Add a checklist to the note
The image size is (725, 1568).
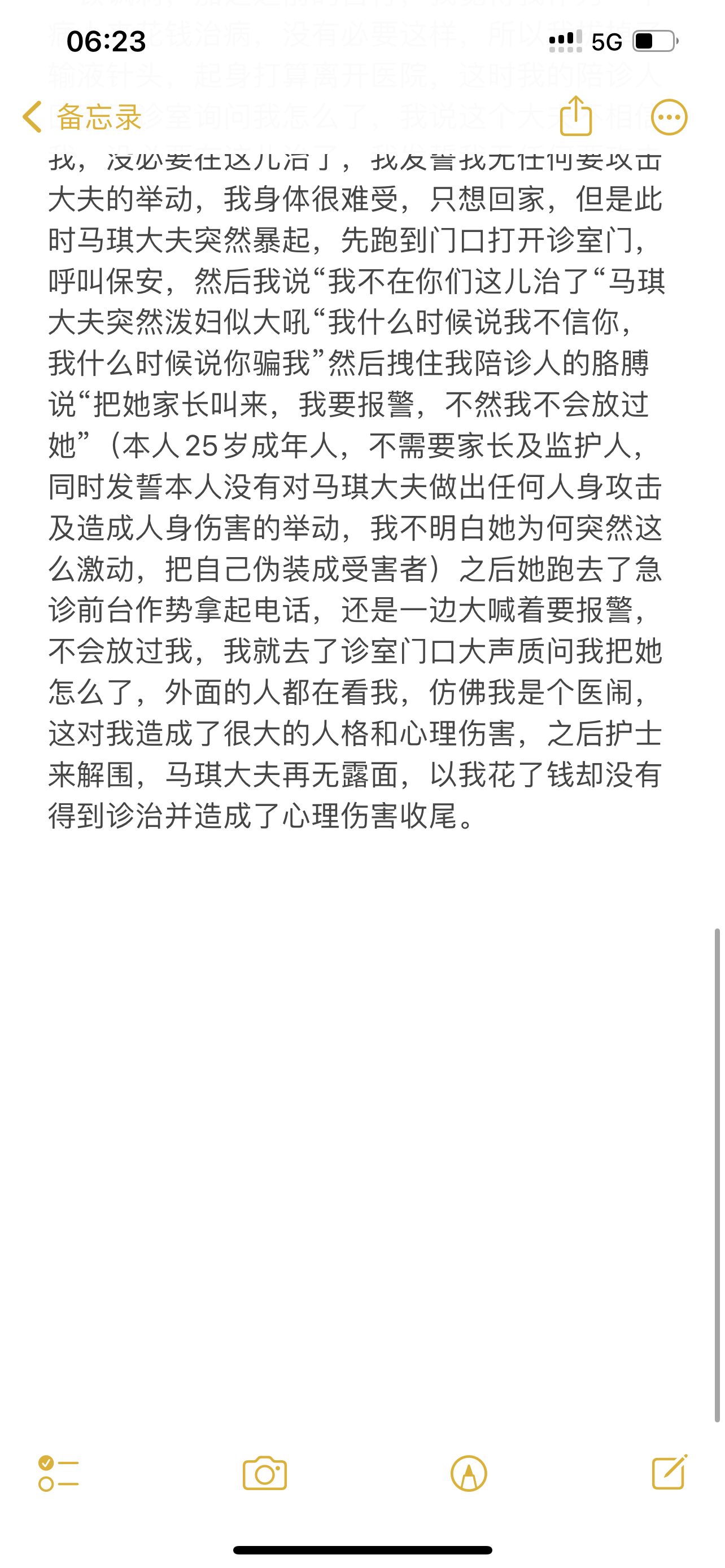(58, 1474)
